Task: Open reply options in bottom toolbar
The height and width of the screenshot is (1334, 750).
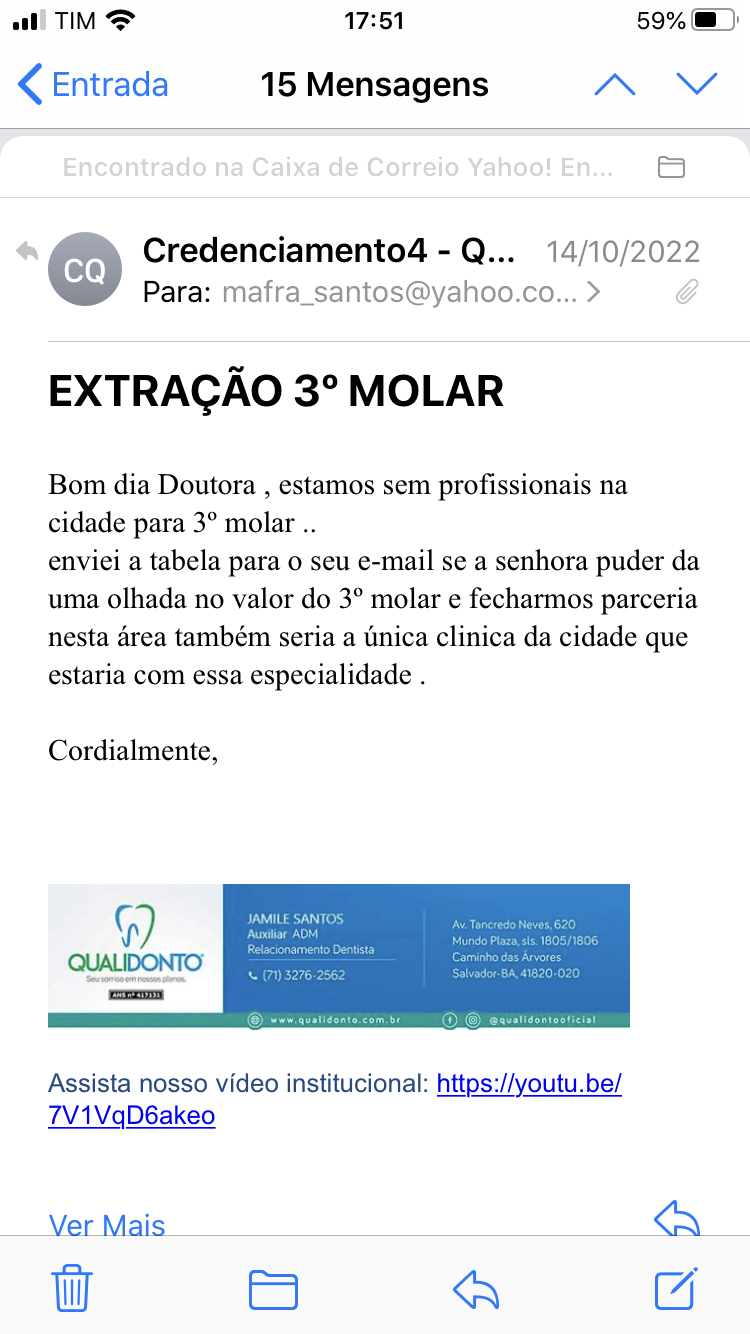Action: tap(476, 1289)
